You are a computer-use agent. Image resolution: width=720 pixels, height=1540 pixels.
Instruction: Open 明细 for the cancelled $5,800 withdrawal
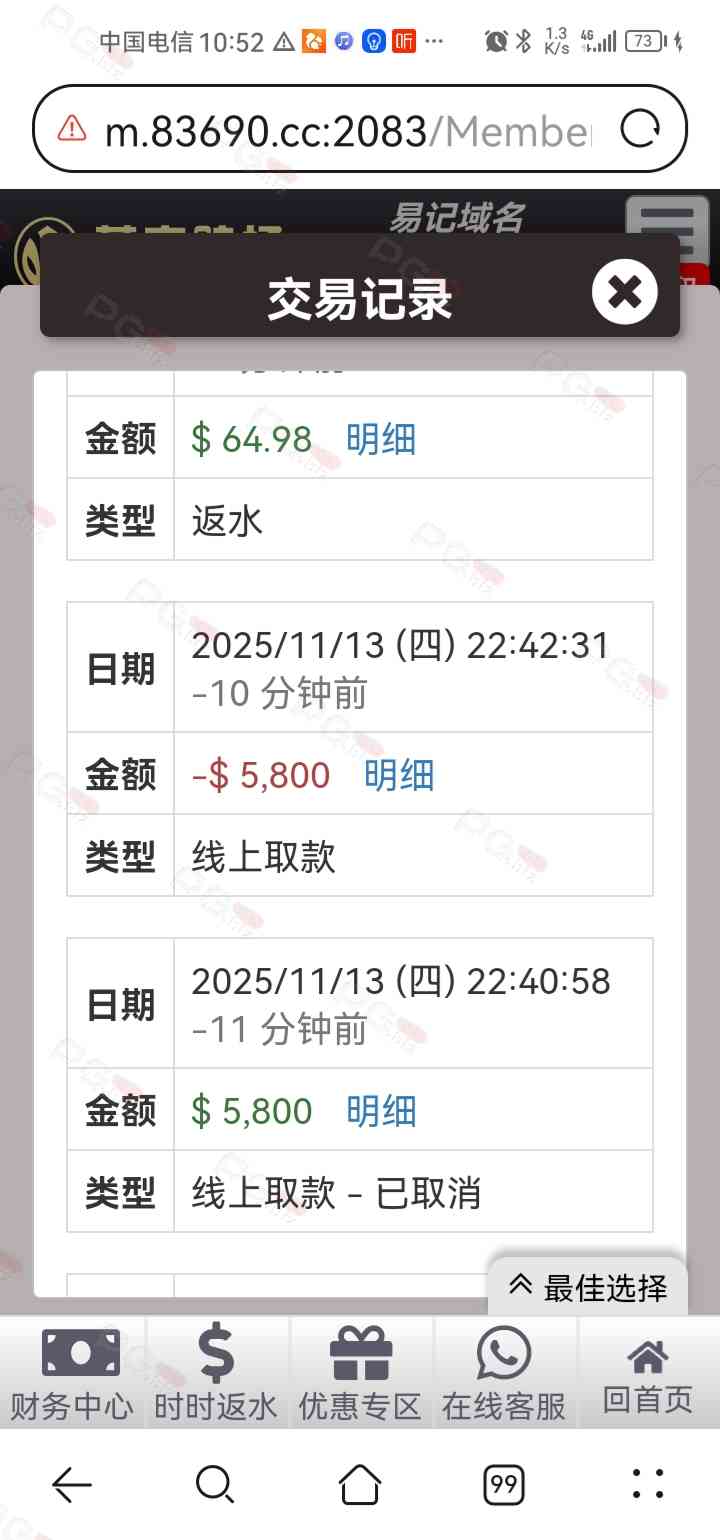click(x=381, y=1111)
